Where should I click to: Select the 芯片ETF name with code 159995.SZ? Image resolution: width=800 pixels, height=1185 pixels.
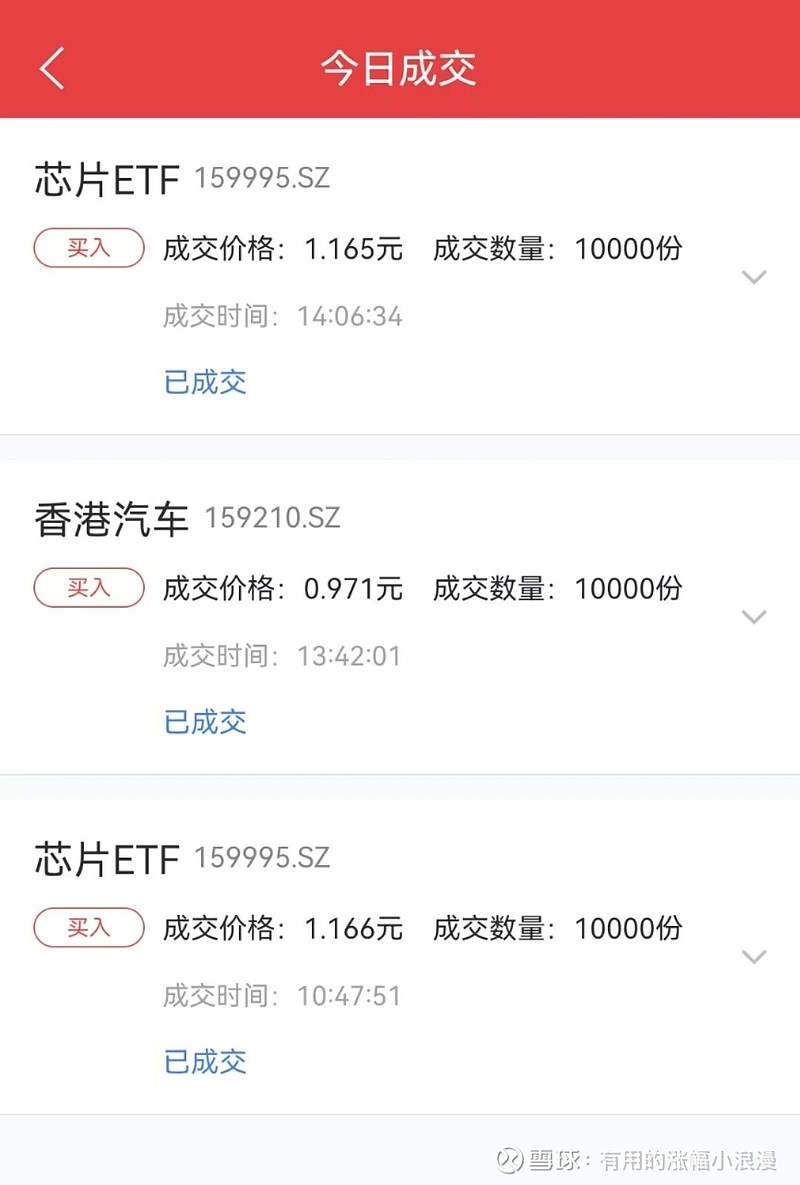105,178
